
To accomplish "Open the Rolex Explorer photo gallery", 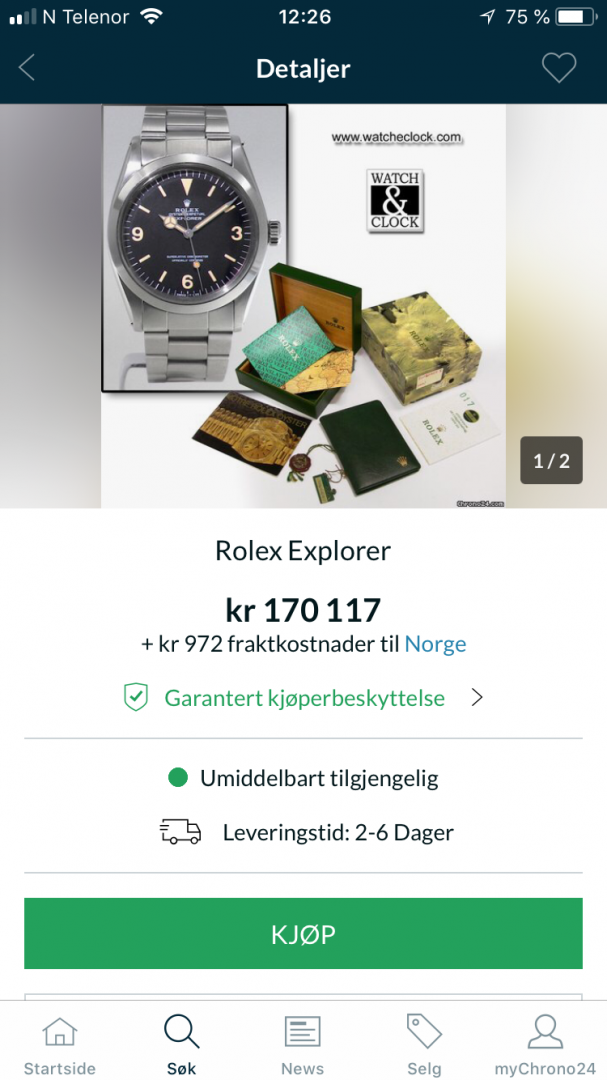I will click(x=303, y=306).
